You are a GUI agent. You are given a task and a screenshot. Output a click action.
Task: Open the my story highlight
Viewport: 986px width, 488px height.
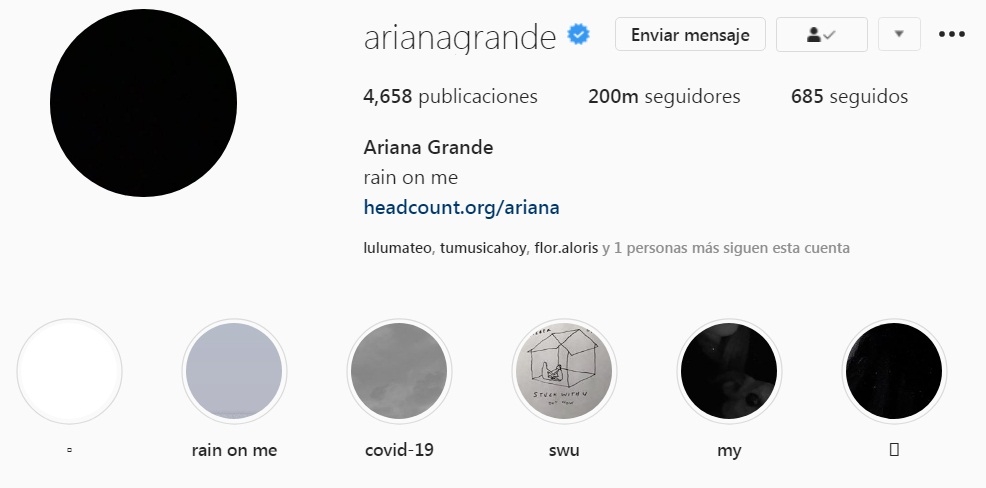click(729, 371)
